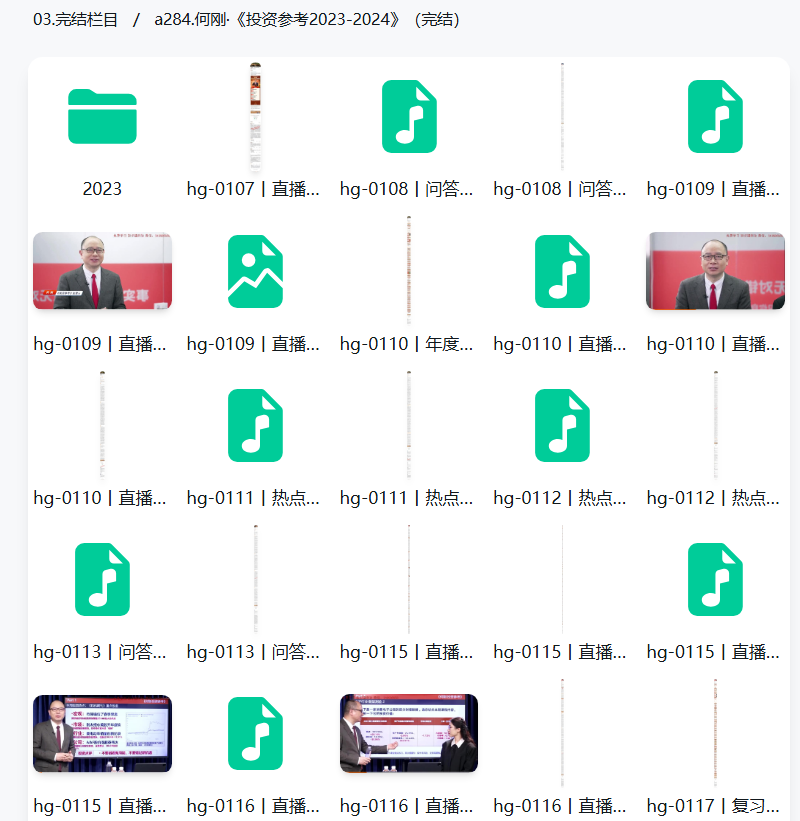
Task: Play the hg-0113 问答 audio file
Action: tap(102, 579)
